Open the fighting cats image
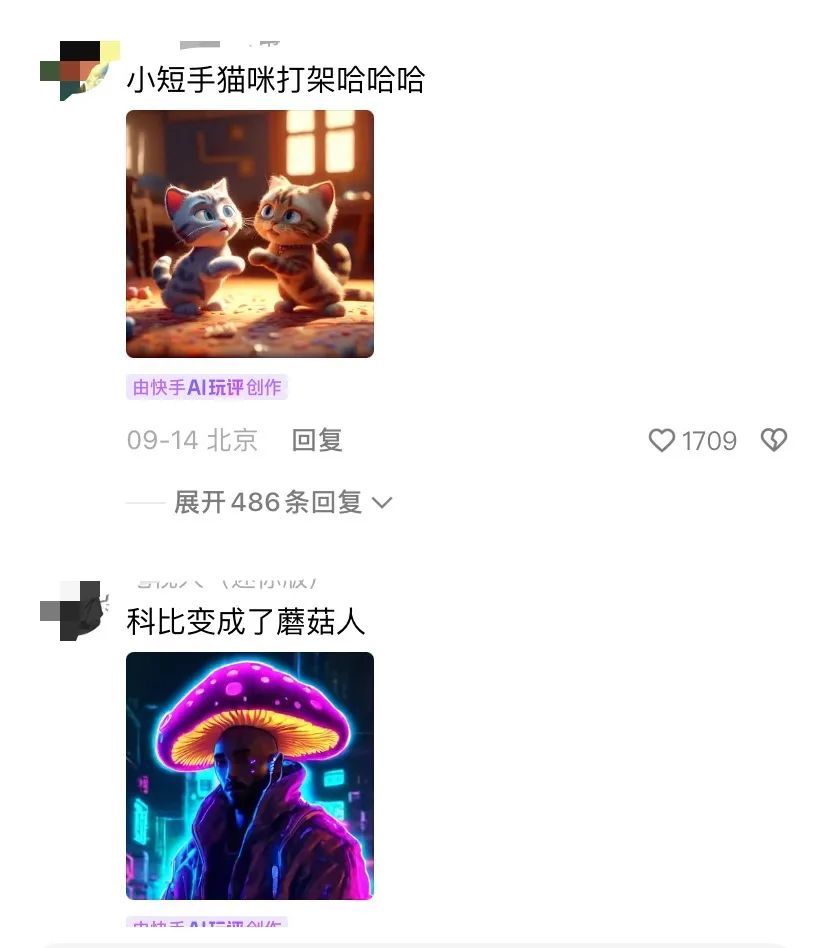 [249, 233]
